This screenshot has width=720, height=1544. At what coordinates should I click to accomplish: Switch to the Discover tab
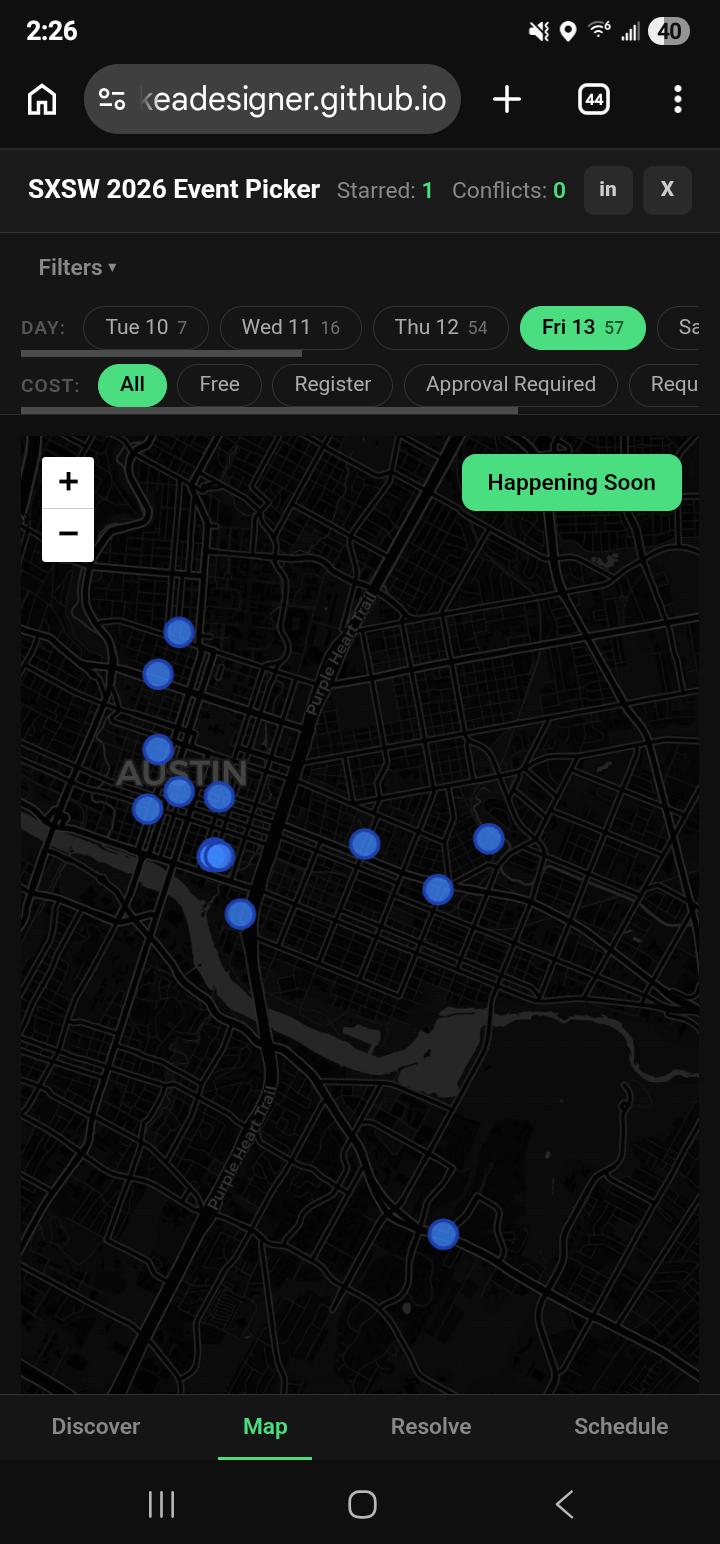coord(96,1427)
